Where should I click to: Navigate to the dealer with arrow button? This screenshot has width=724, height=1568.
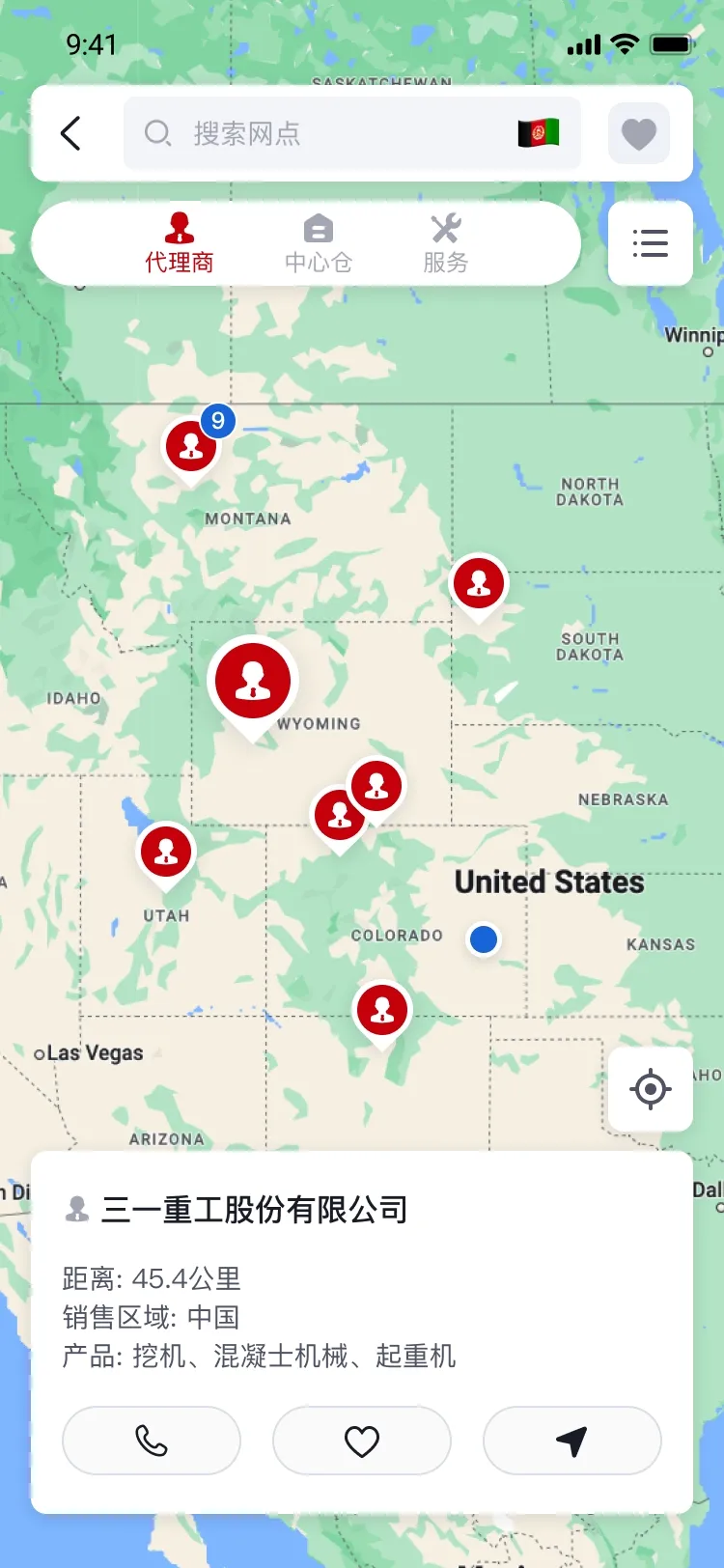(571, 1441)
